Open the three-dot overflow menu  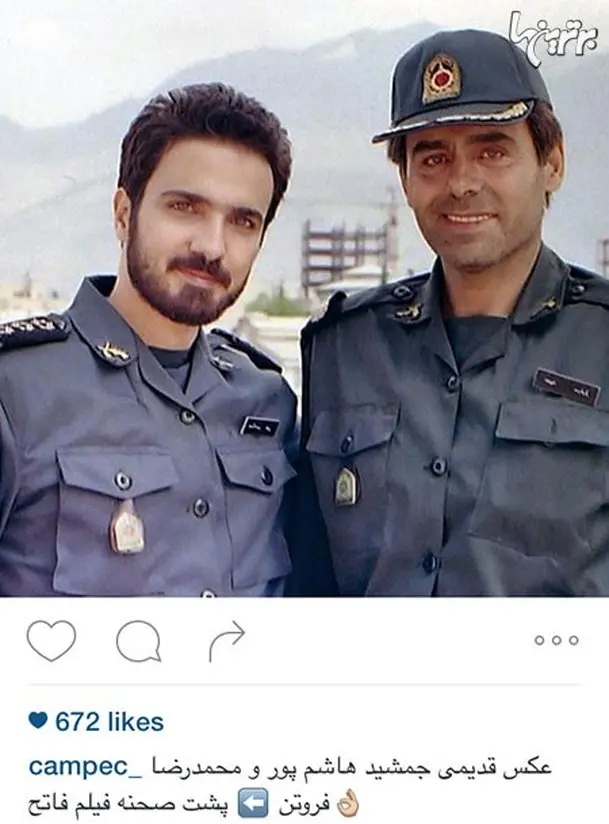555,641
